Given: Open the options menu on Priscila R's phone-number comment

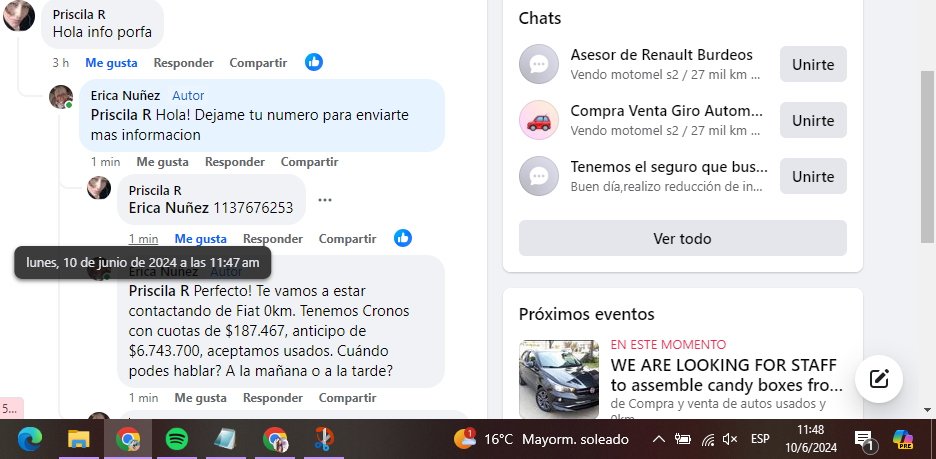Looking at the screenshot, I should click(324, 200).
